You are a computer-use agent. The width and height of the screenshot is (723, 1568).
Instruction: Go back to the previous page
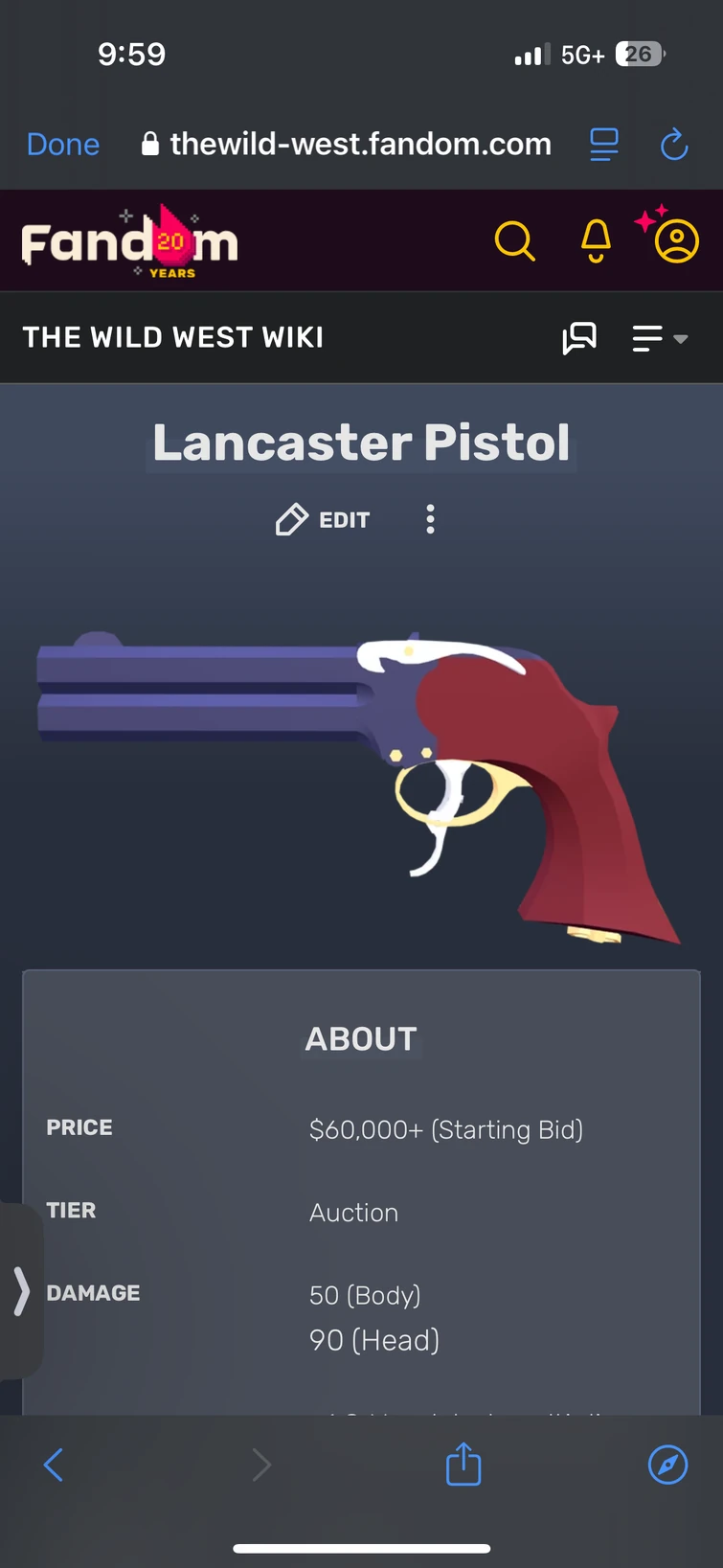54,1464
